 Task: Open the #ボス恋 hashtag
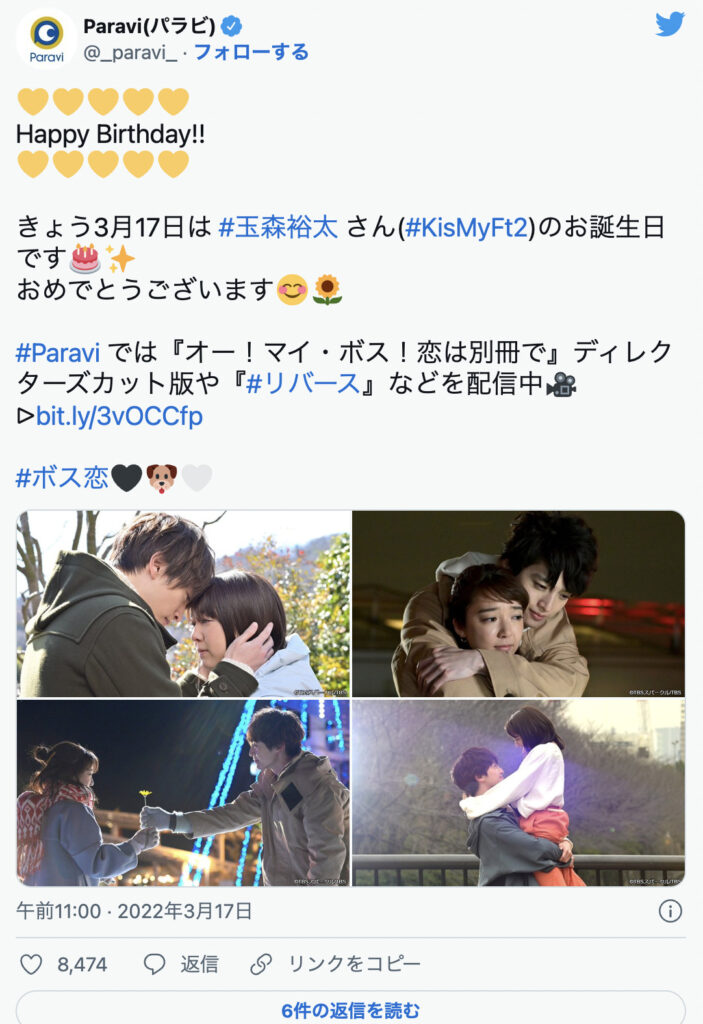(x=62, y=478)
